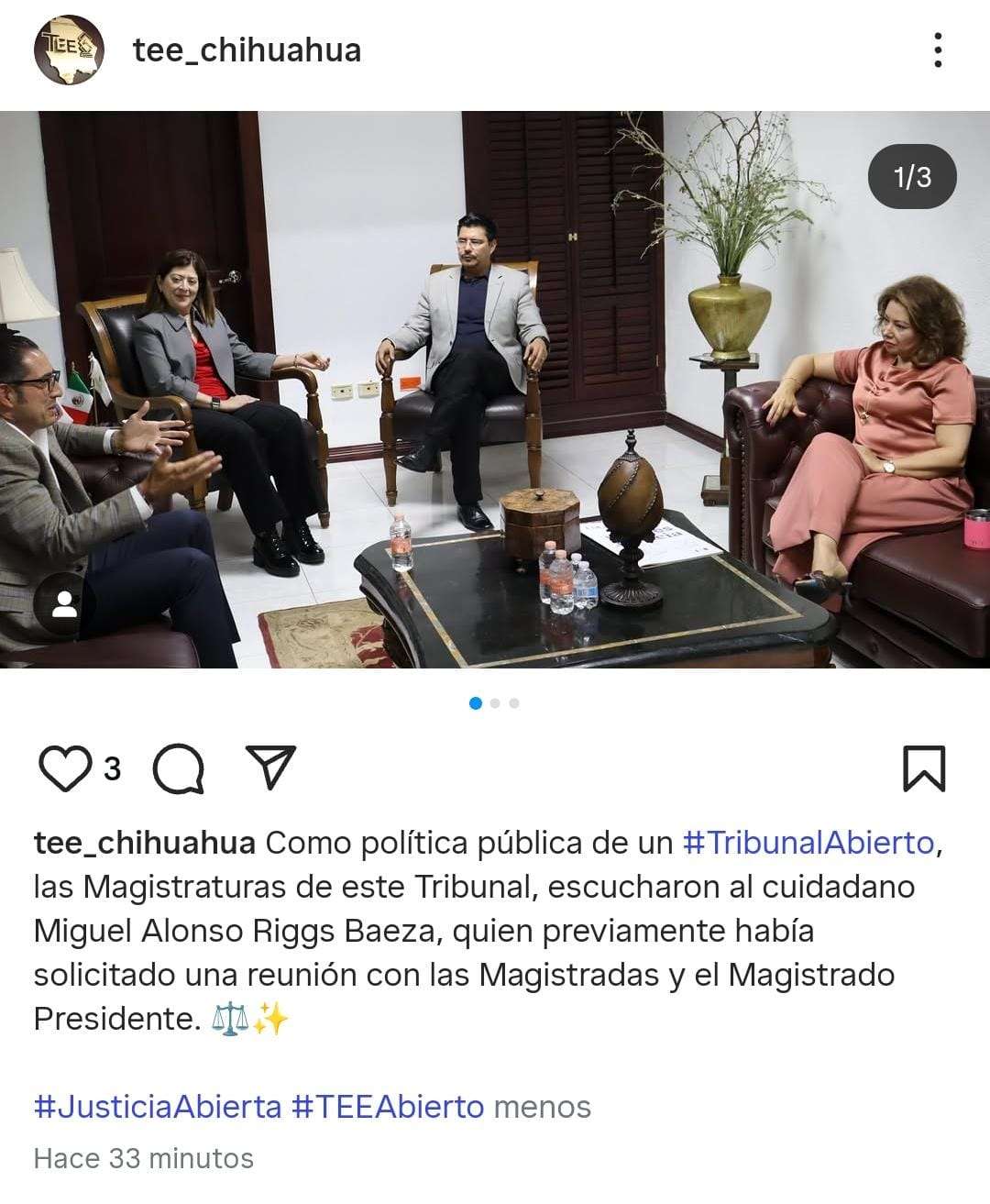Open the post's carousel photo

(495, 390)
